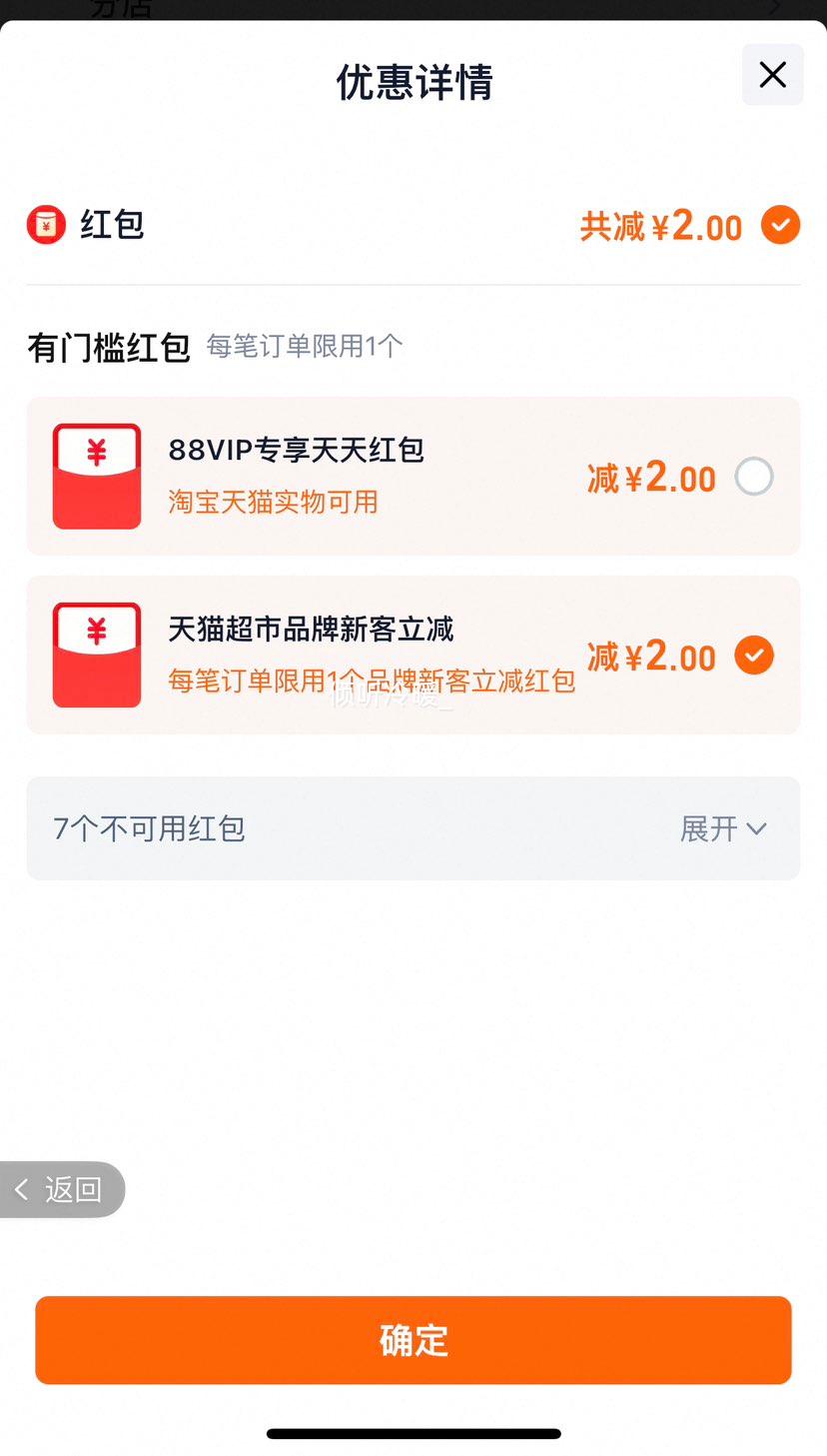Deselect the 天猫超市品牌新客立减 red packet
827x1456 pixels.
[x=754, y=656]
